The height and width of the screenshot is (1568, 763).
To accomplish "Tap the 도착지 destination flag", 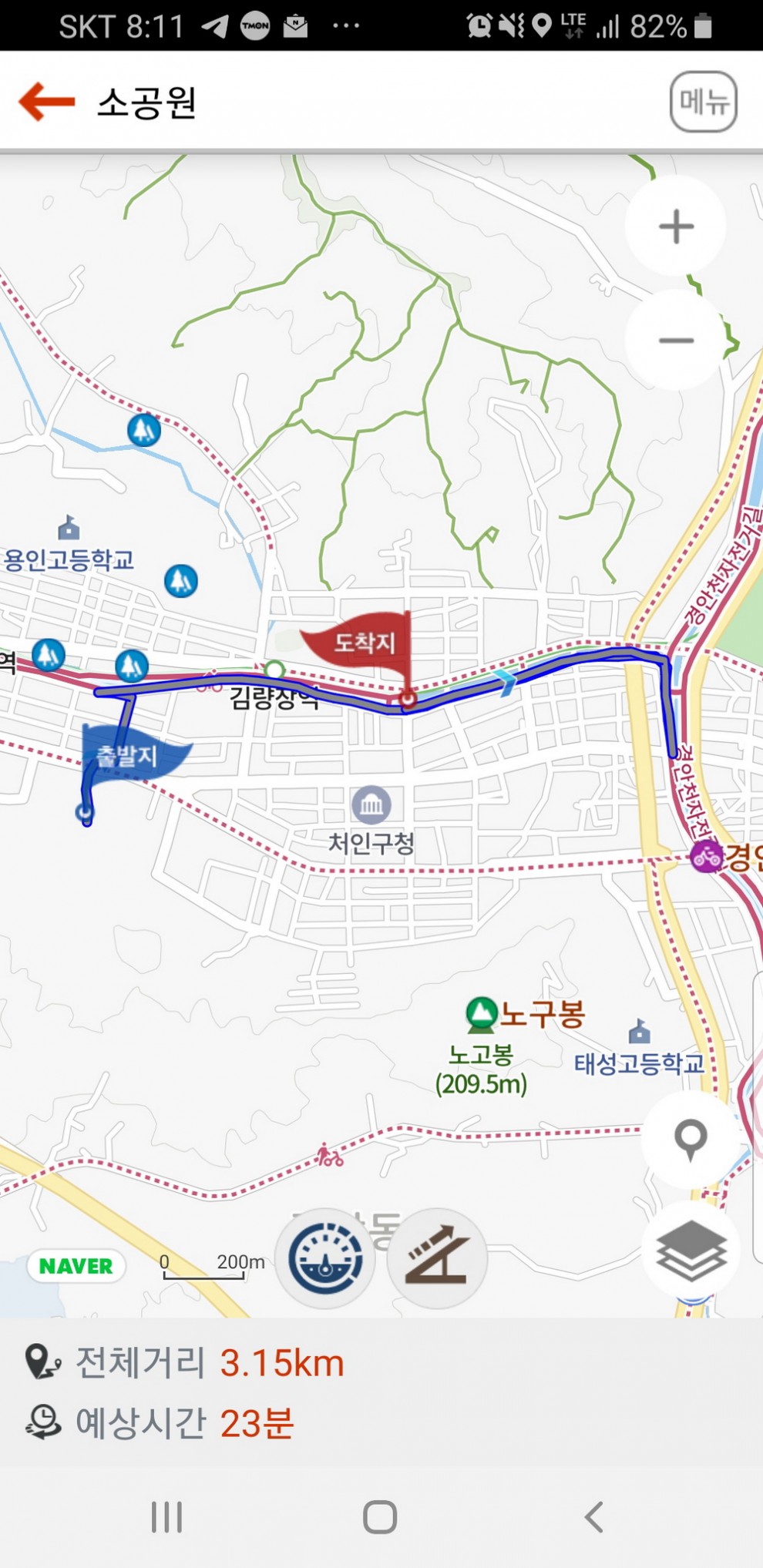I will [360, 643].
